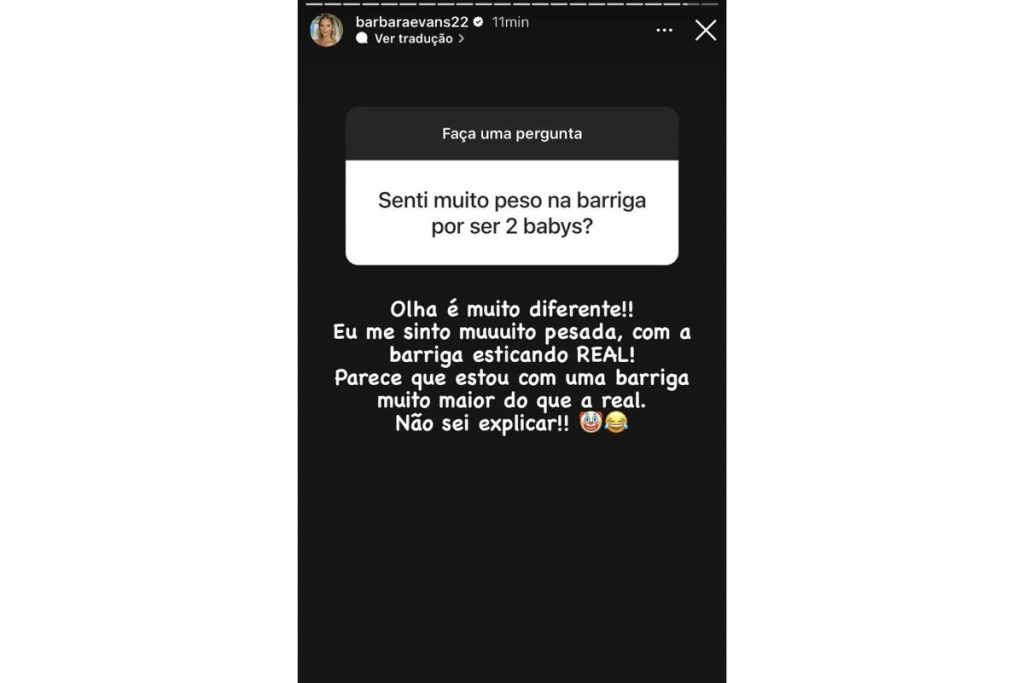Close the story viewer
Image resolution: width=1024 pixels, height=683 pixels.
[x=705, y=30]
